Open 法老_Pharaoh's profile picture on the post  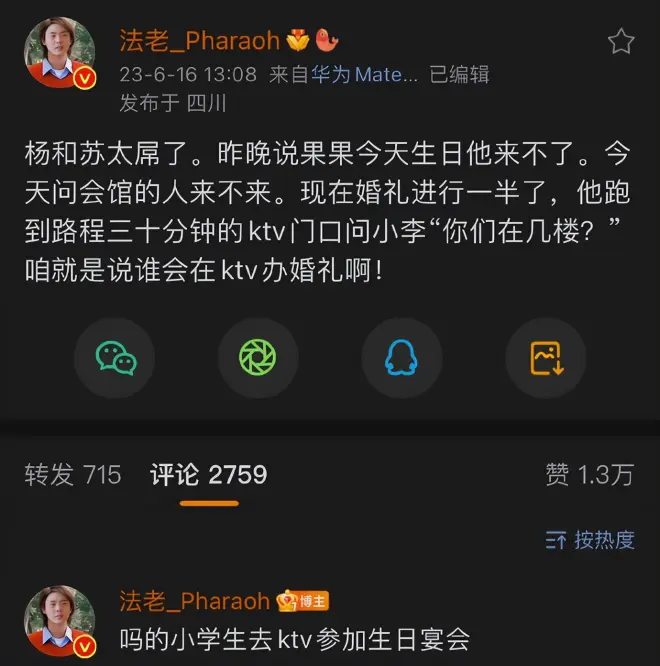click(x=59, y=53)
